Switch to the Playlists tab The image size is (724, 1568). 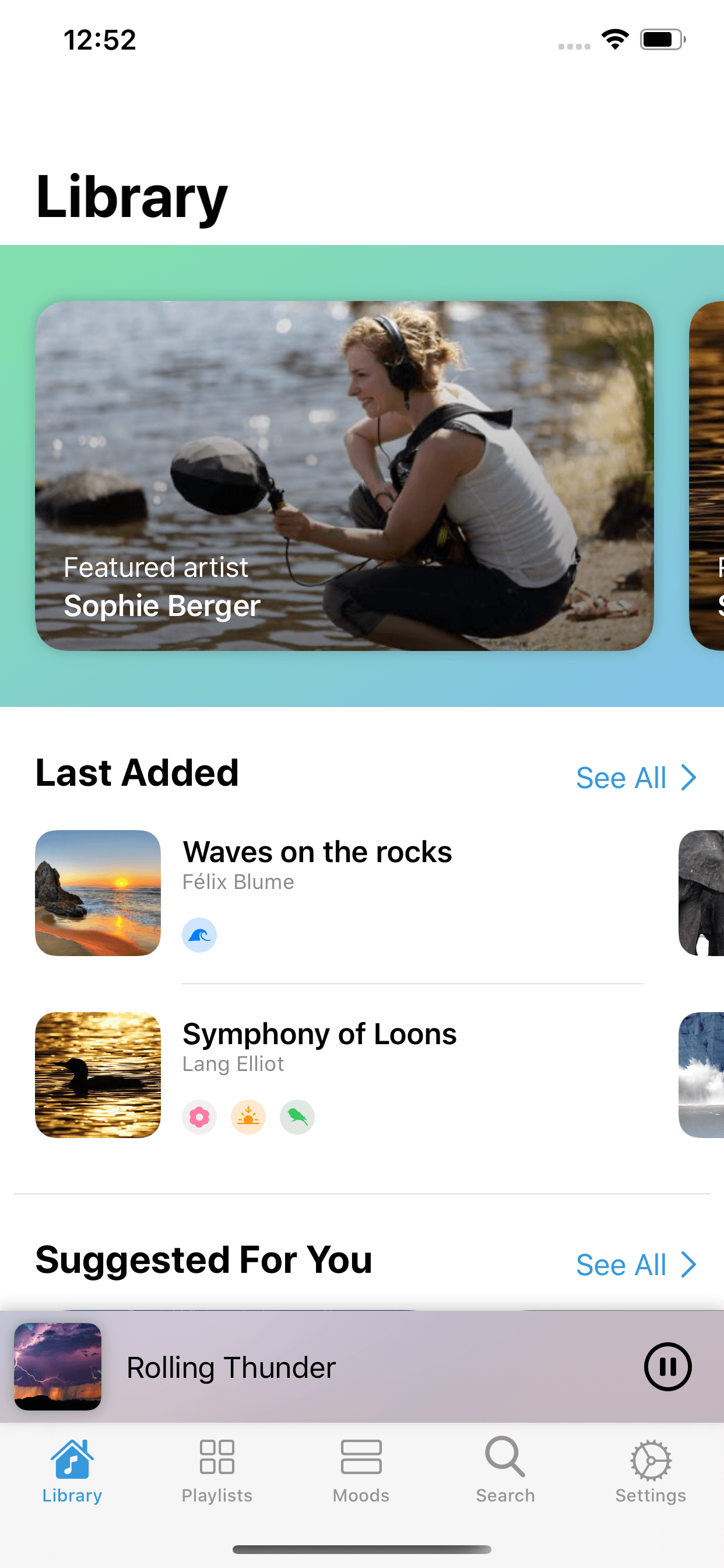pos(217,1470)
